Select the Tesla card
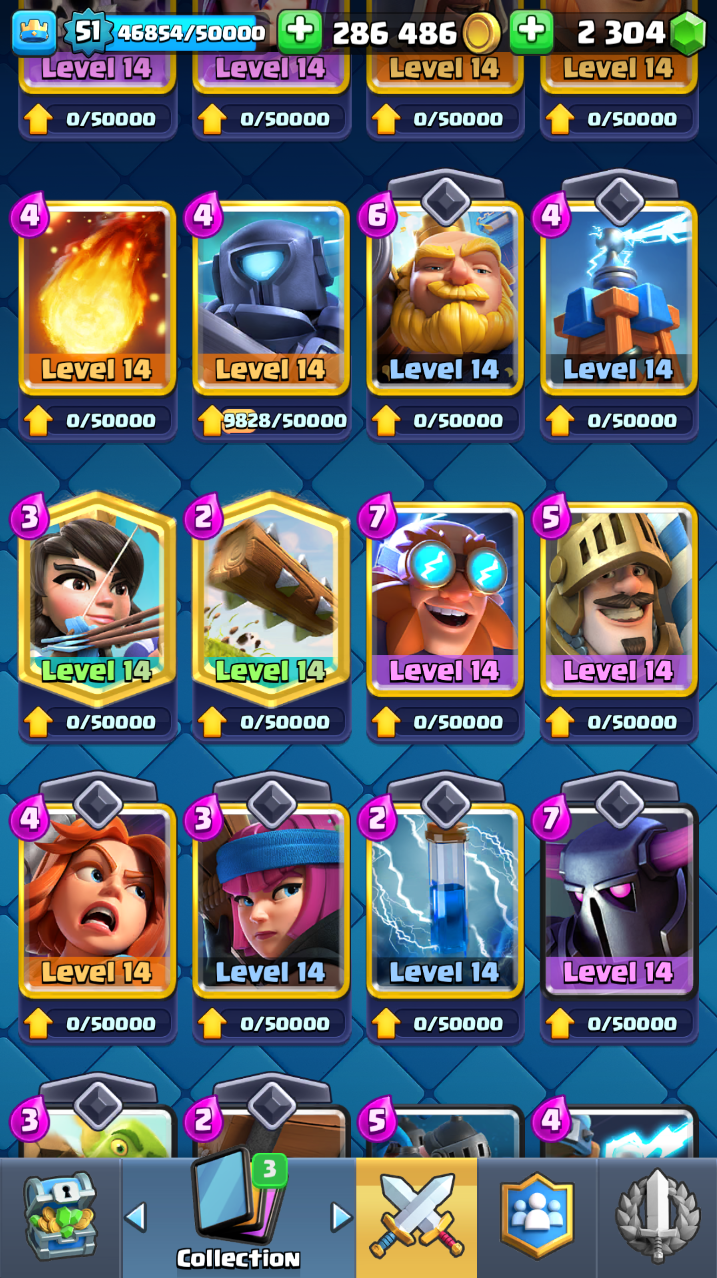The image size is (717, 1278). point(619,298)
